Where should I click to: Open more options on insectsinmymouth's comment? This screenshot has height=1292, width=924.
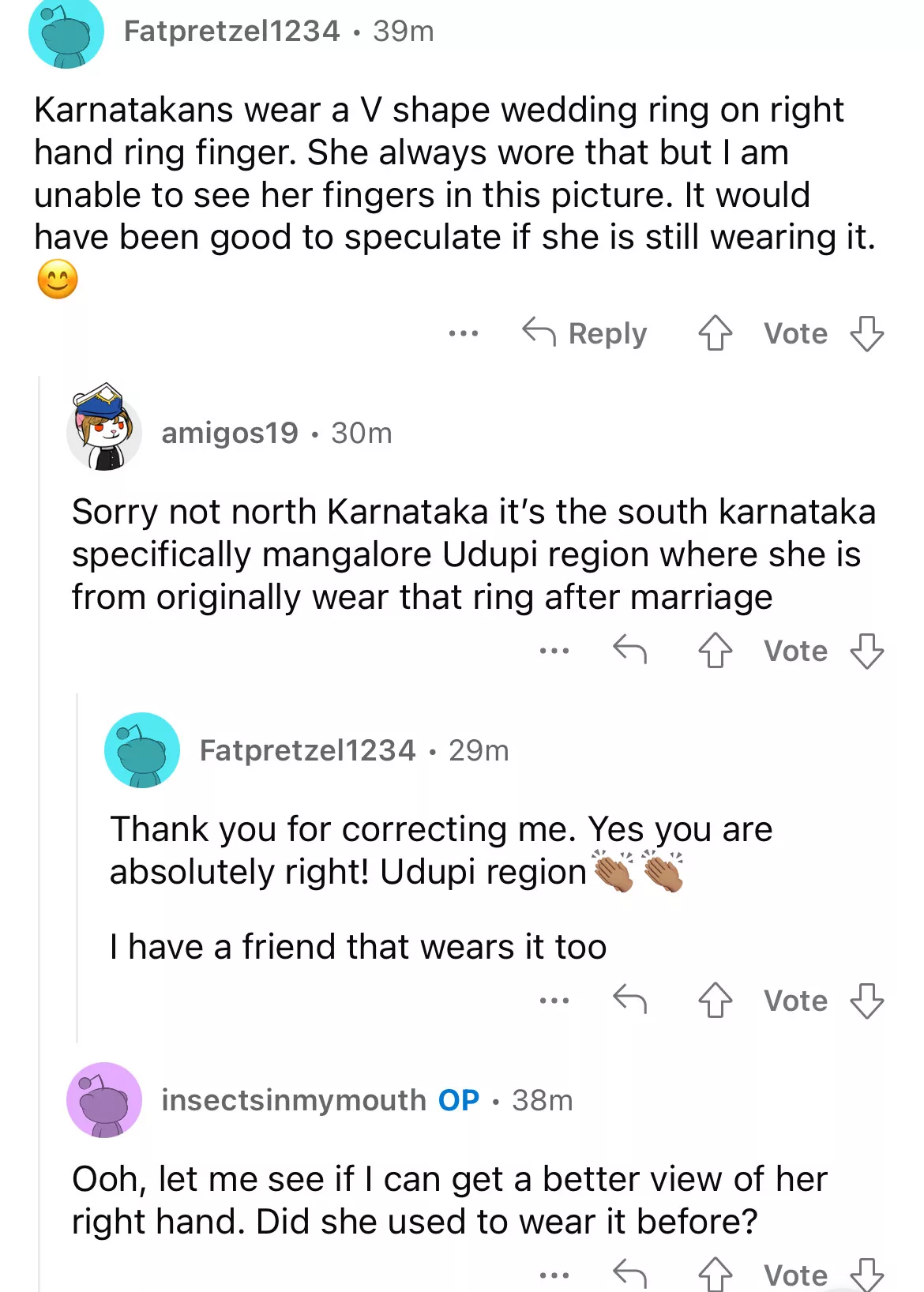tap(554, 1275)
